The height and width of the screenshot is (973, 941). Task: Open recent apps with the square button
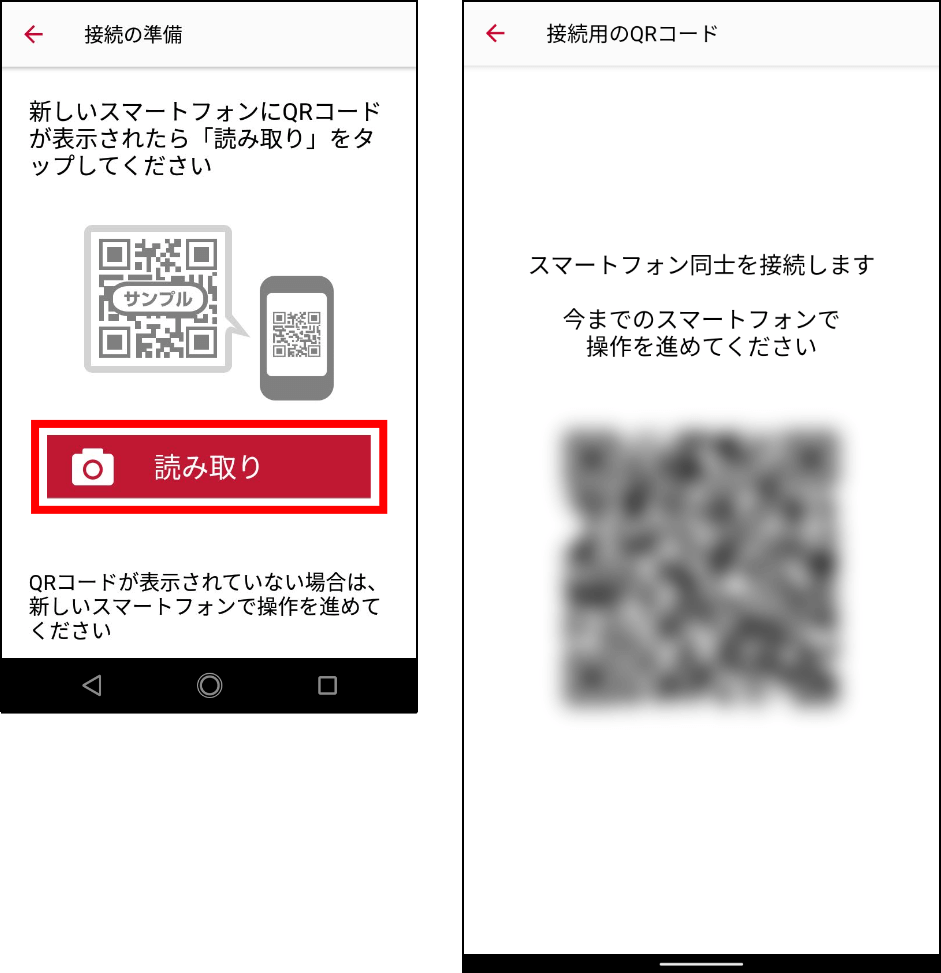coord(327,685)
